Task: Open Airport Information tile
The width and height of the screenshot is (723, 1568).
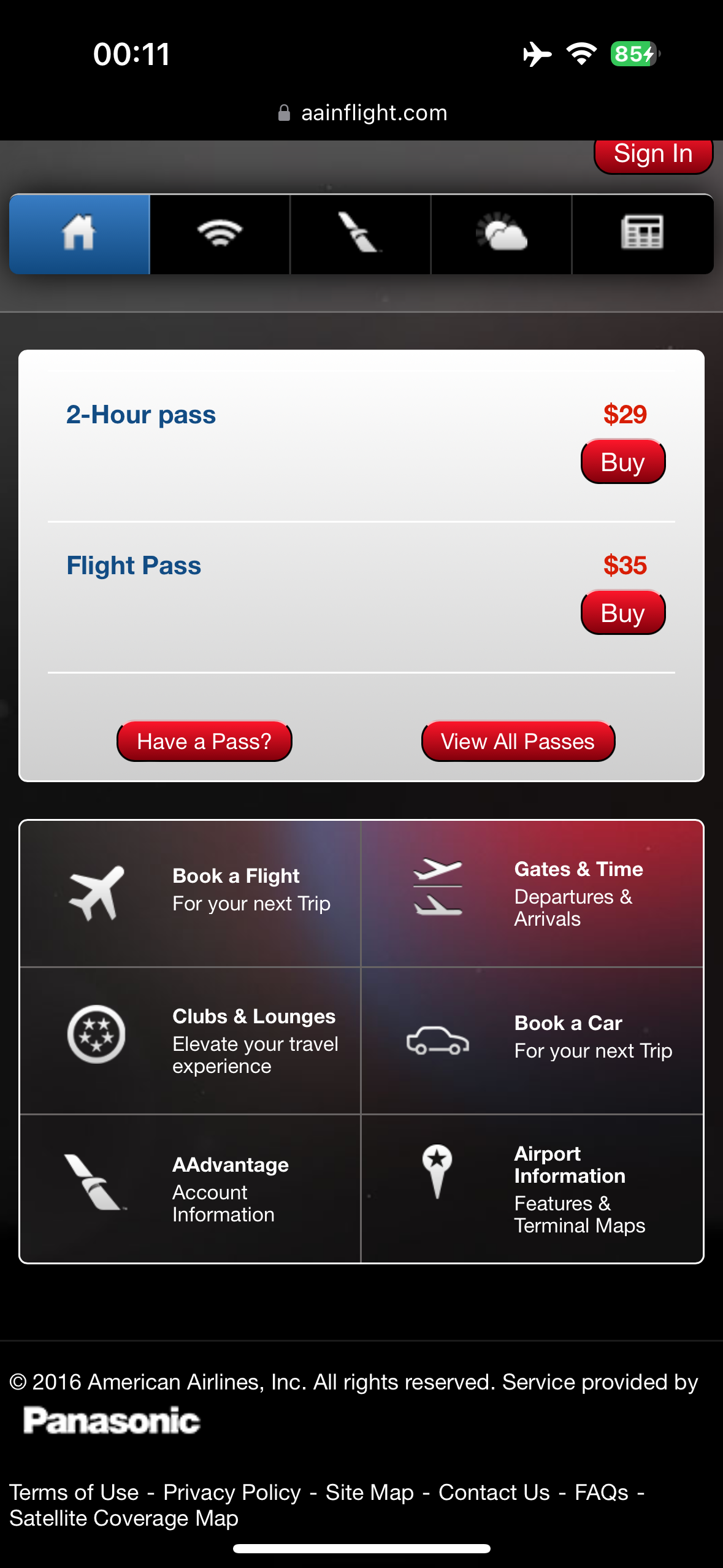Action: pyautogui.click(x=532, y=1188)
